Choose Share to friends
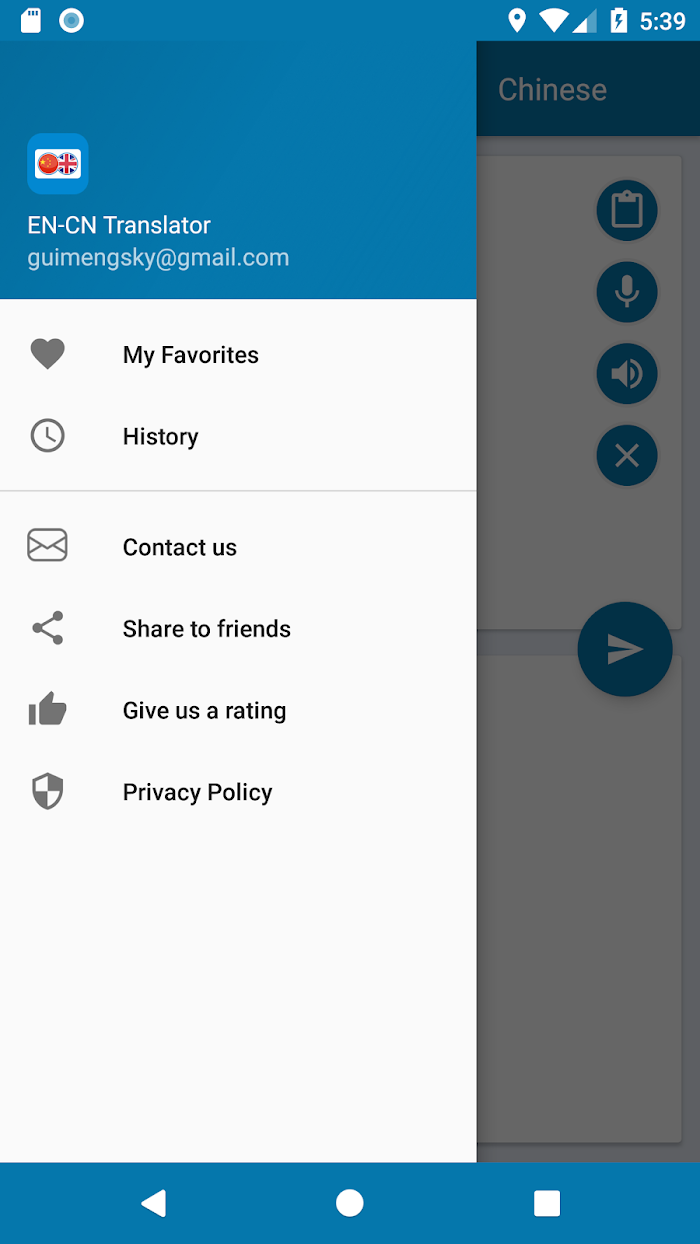 coord(238,629)
